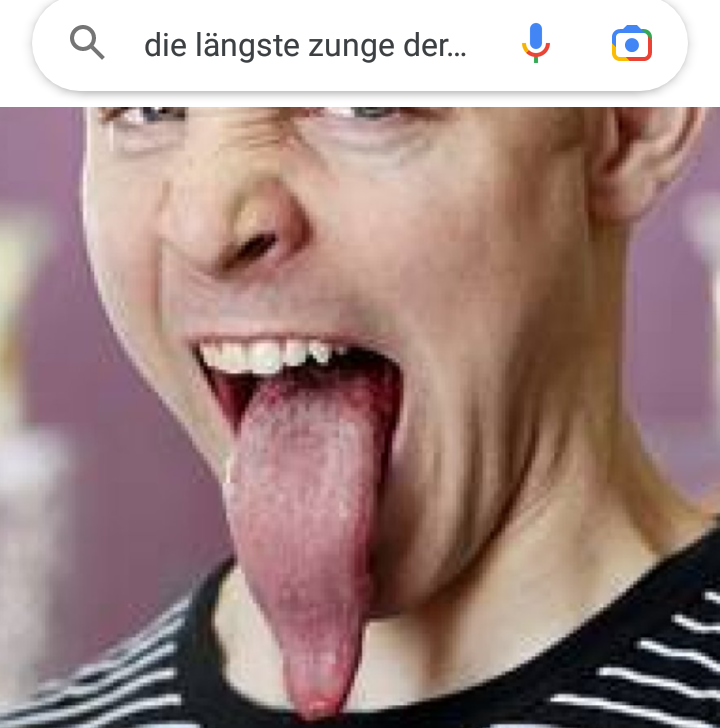Open Google Lens camera search
This screenshot has width=720, height=728.
pyautogui.click(x=631, y=44)
